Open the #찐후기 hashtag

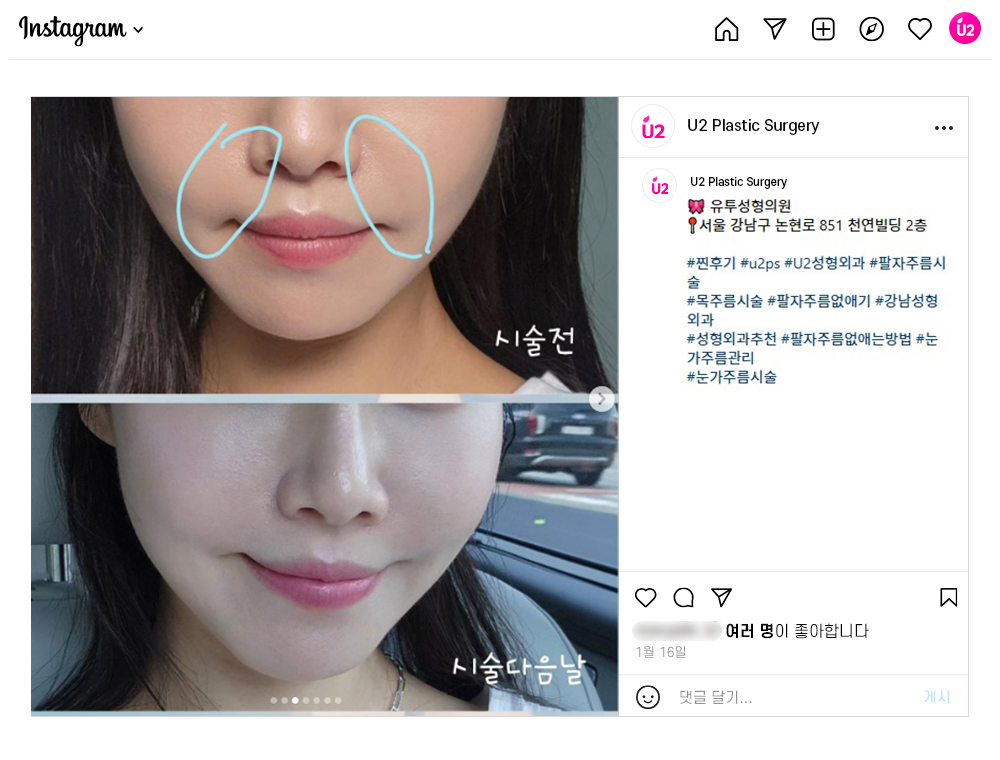pos(711,262)
